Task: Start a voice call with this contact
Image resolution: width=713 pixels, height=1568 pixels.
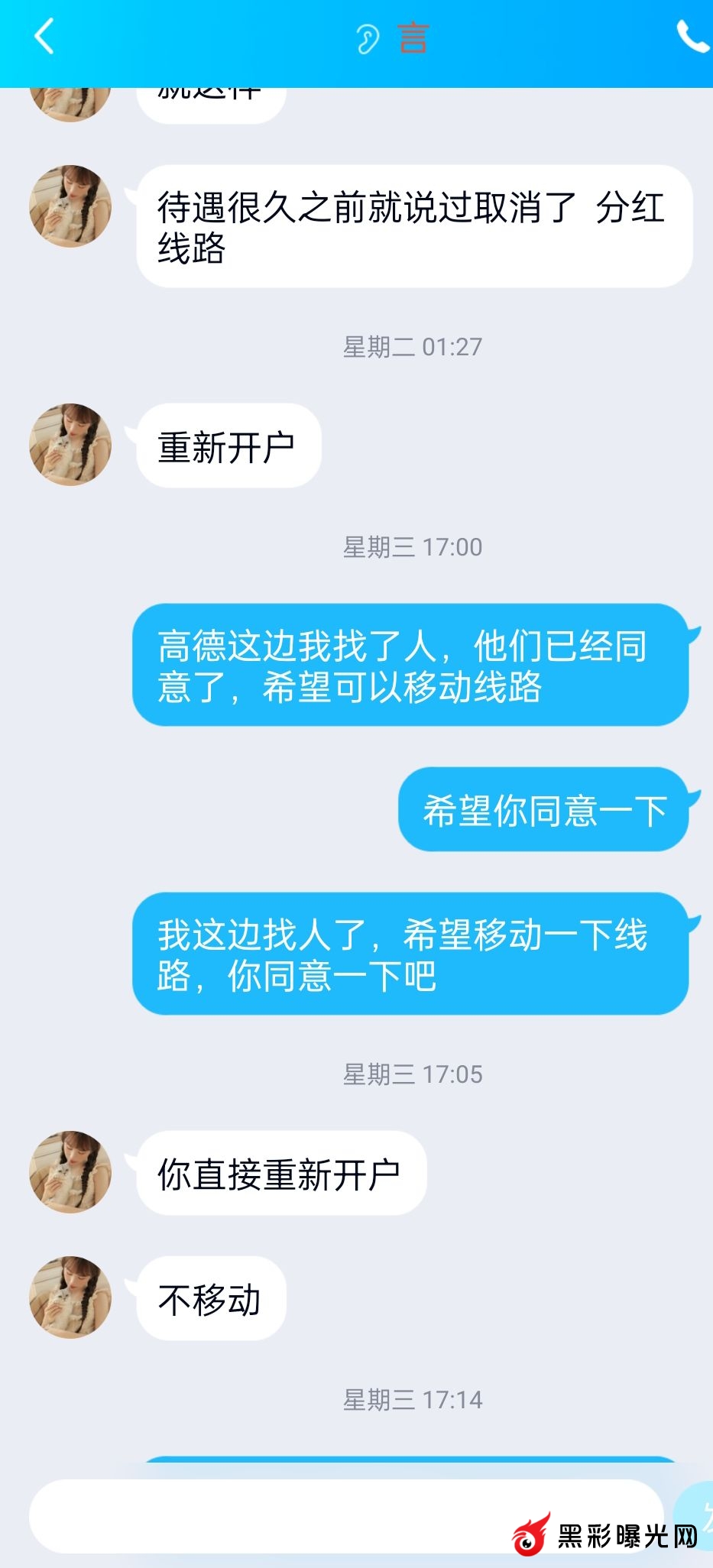Action: point(692,37)
